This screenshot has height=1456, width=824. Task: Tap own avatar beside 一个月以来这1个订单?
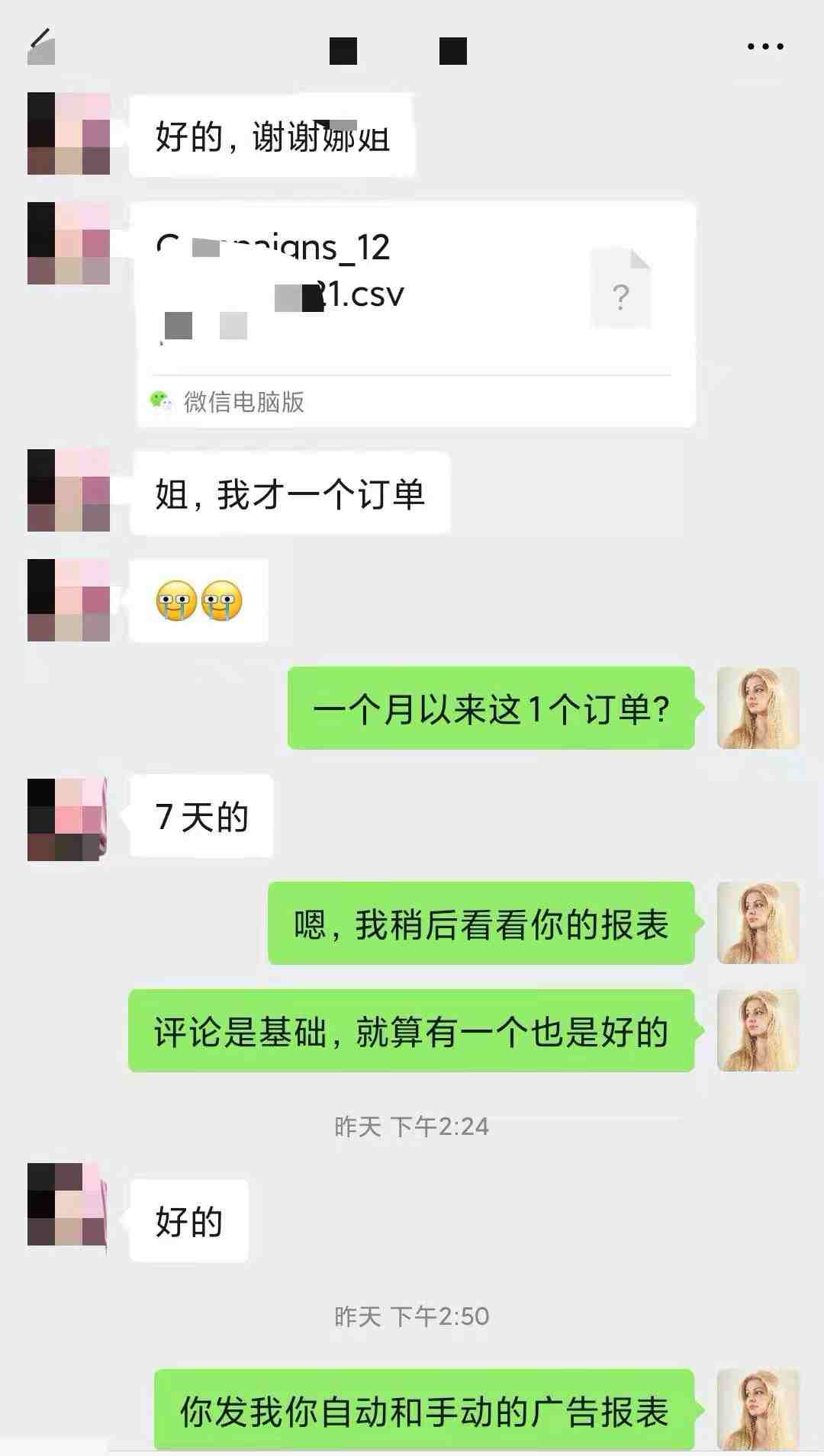pyautogui.click(x=758, y=708)
